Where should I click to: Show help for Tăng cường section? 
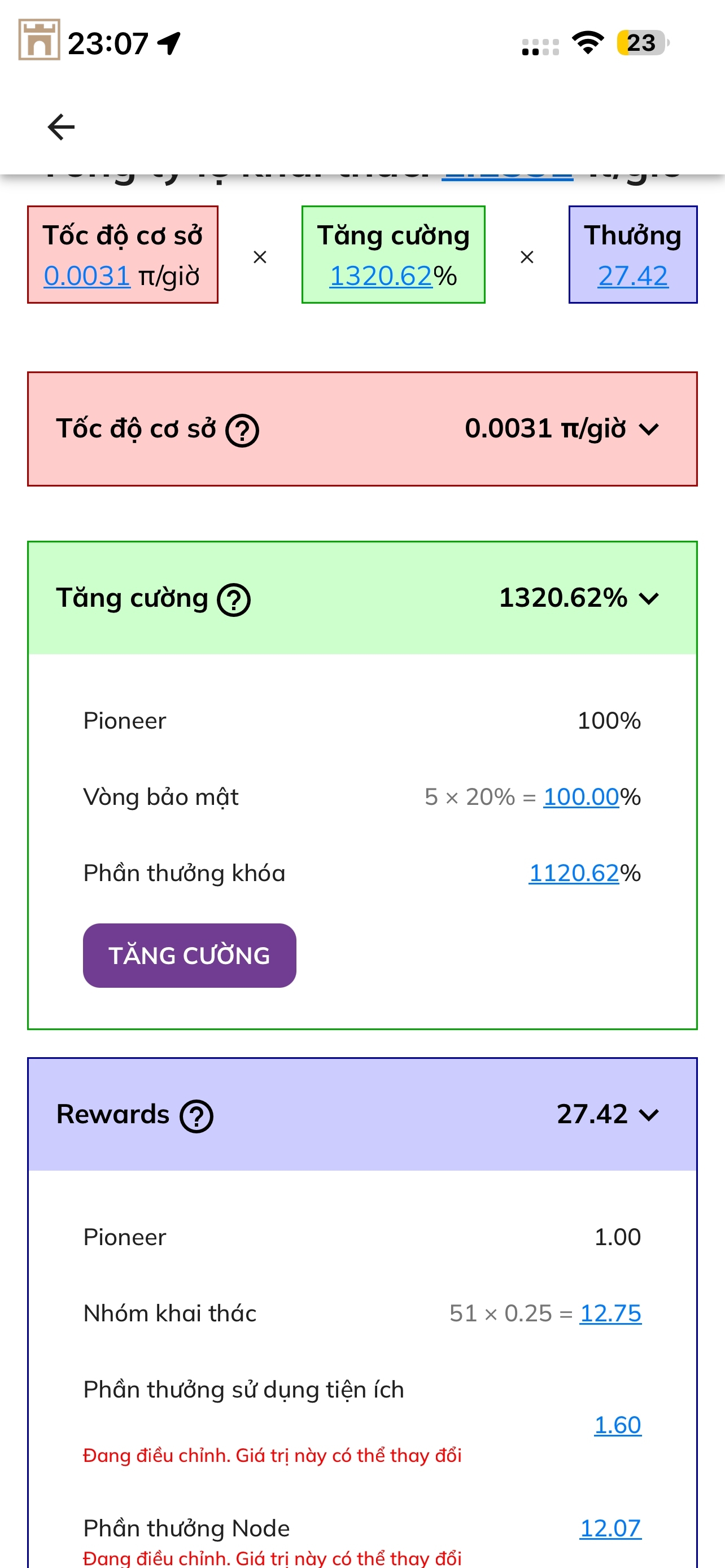[x=234, y=599]
